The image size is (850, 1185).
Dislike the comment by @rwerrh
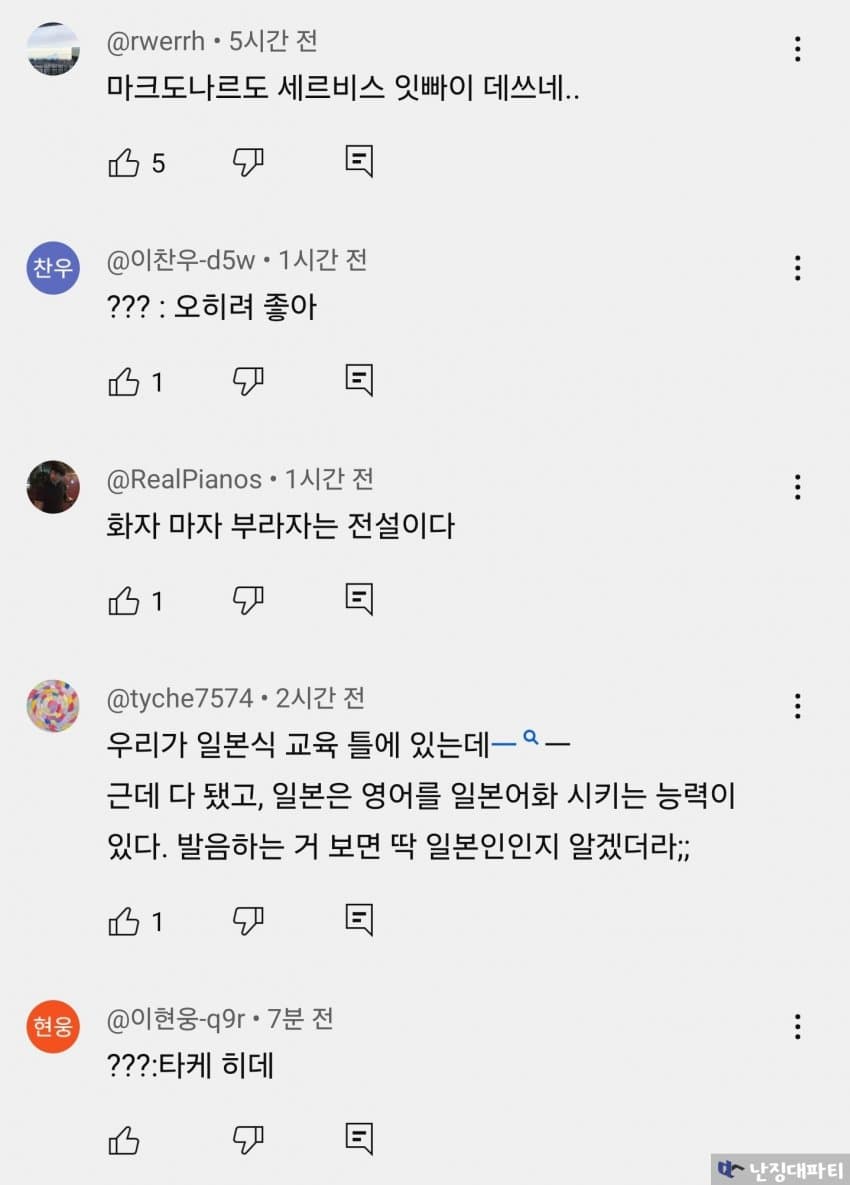(248, 162)
